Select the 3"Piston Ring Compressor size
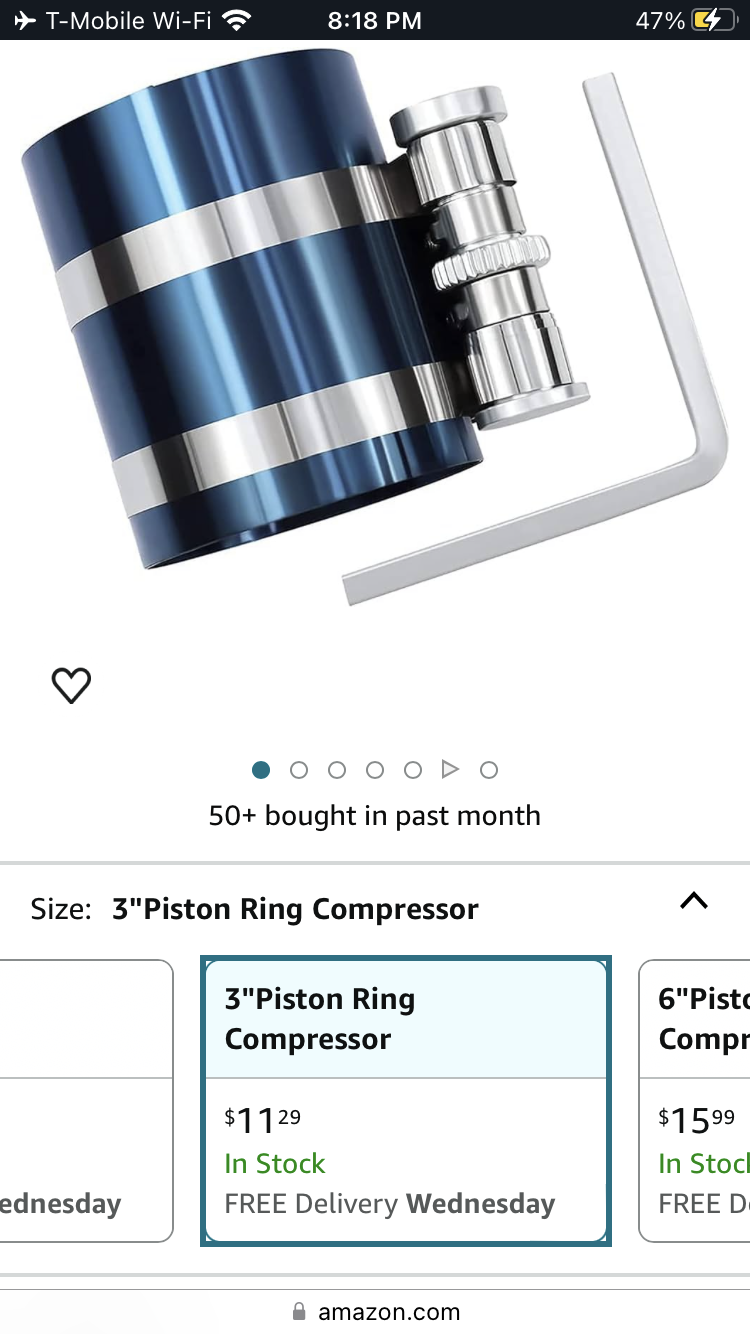Viewport: 750px width, 1334px height. (x=406, y=1102)
